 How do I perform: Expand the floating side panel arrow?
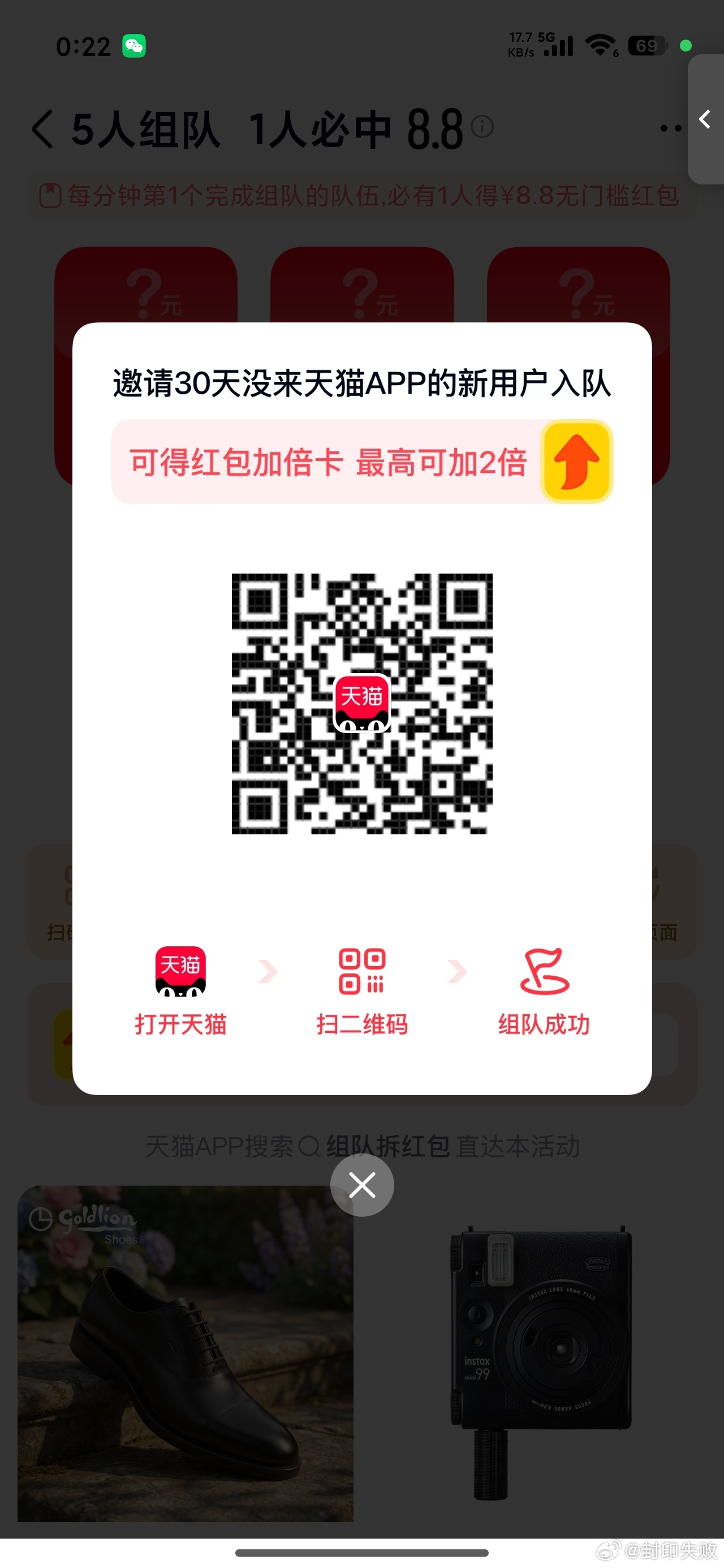pyautogui.click(x=705, y=119)
